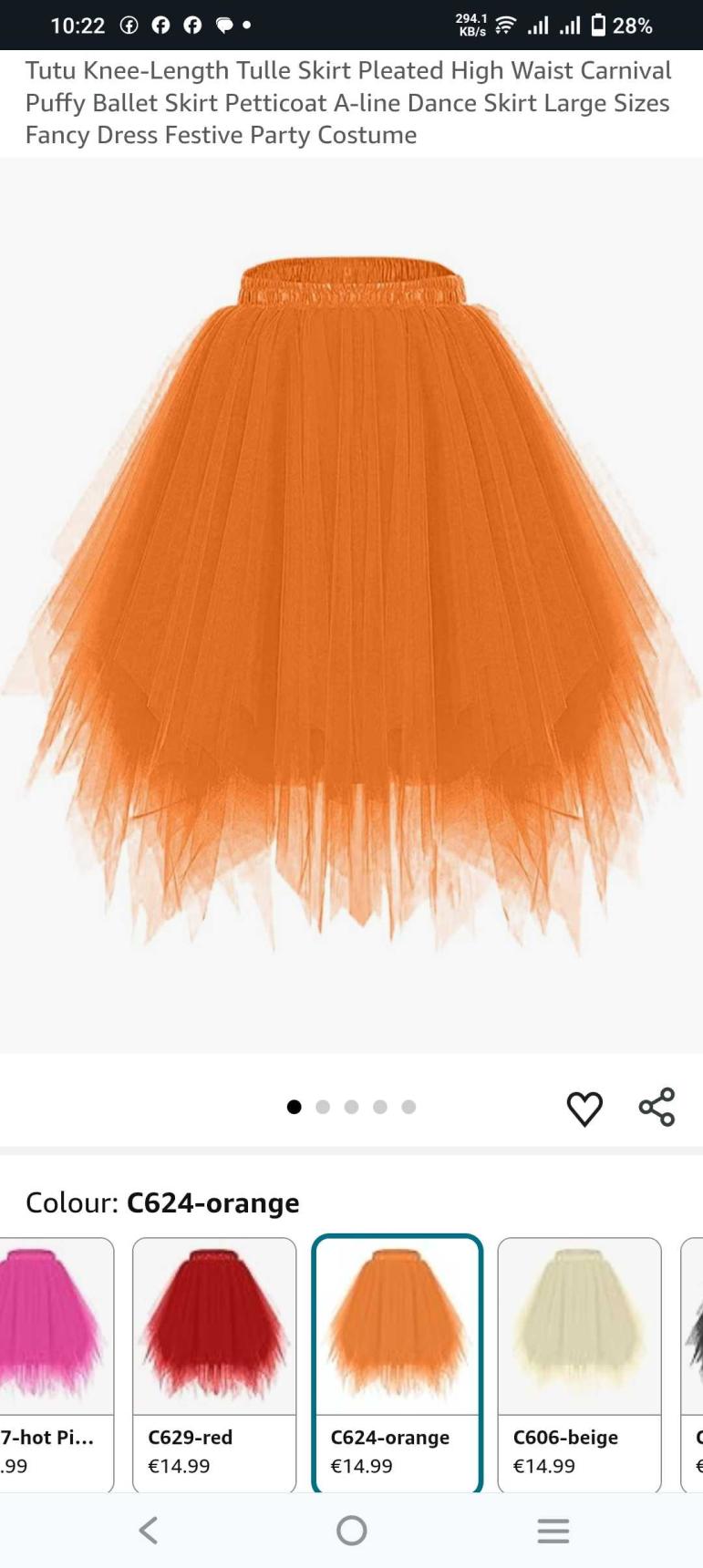Go back with system back button

pos(149,1530)
